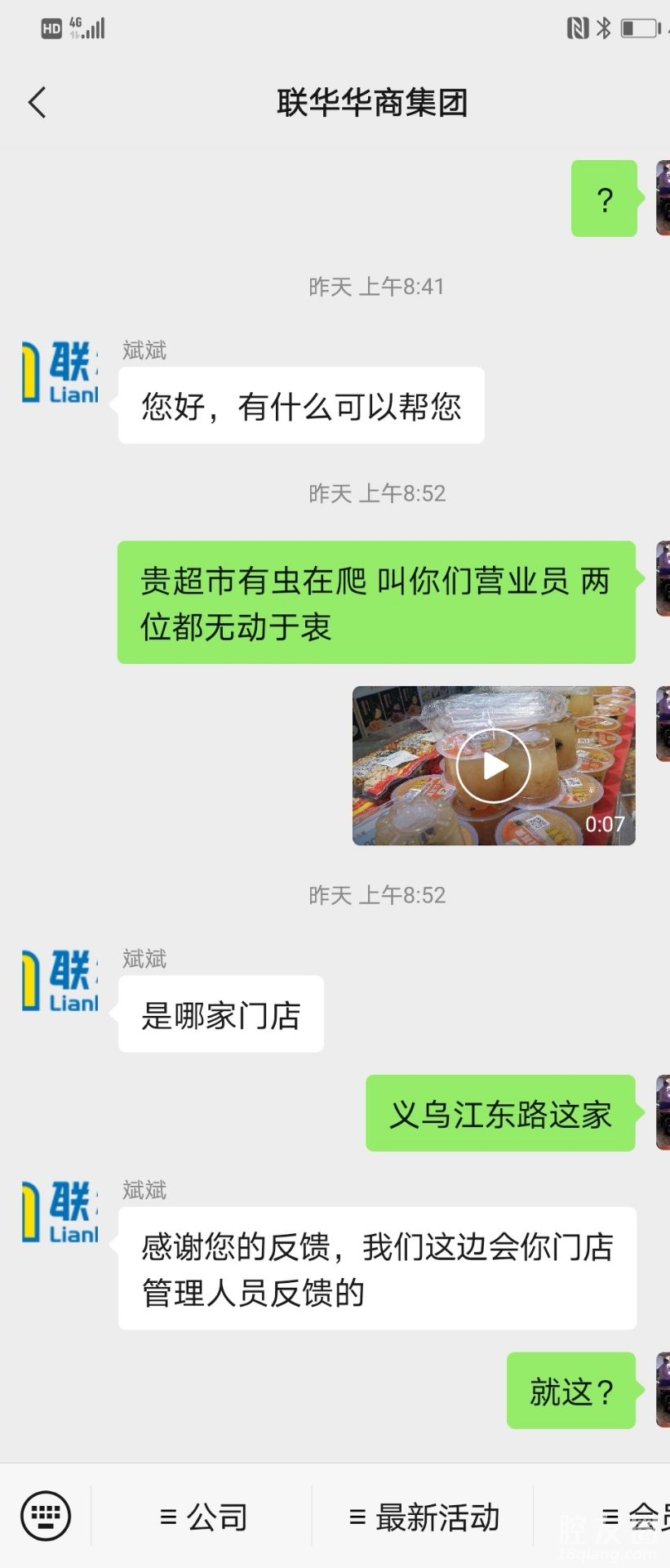Switch to keyboard input mode
The height and width of the screenshot is (1568, 670).
coord(46,1517)
